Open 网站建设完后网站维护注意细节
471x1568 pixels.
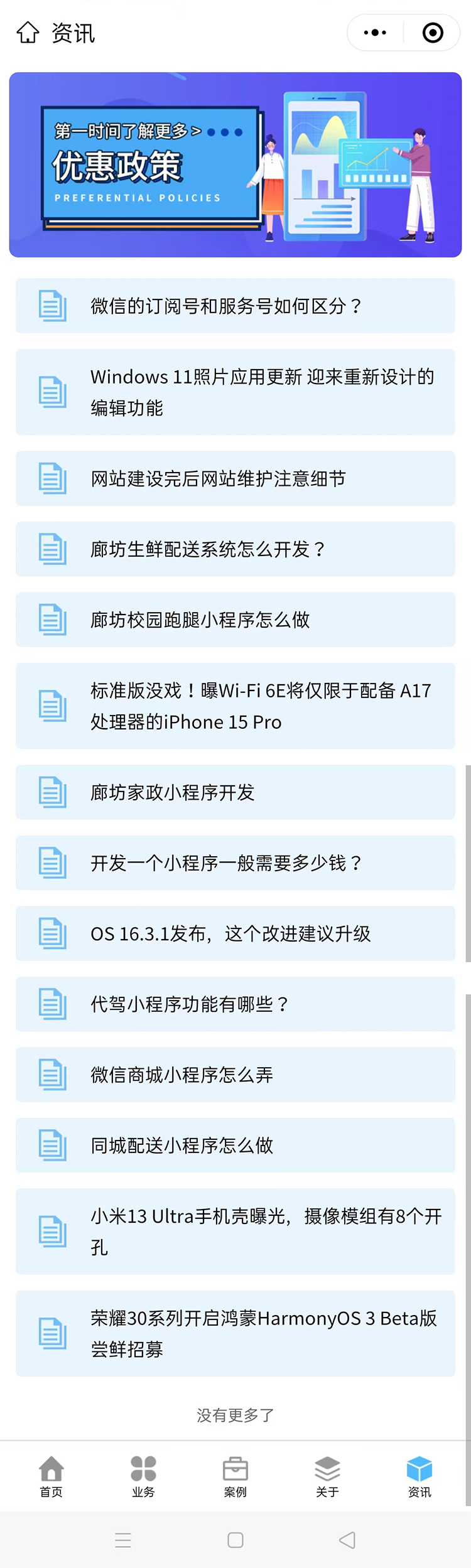point(235,478)
